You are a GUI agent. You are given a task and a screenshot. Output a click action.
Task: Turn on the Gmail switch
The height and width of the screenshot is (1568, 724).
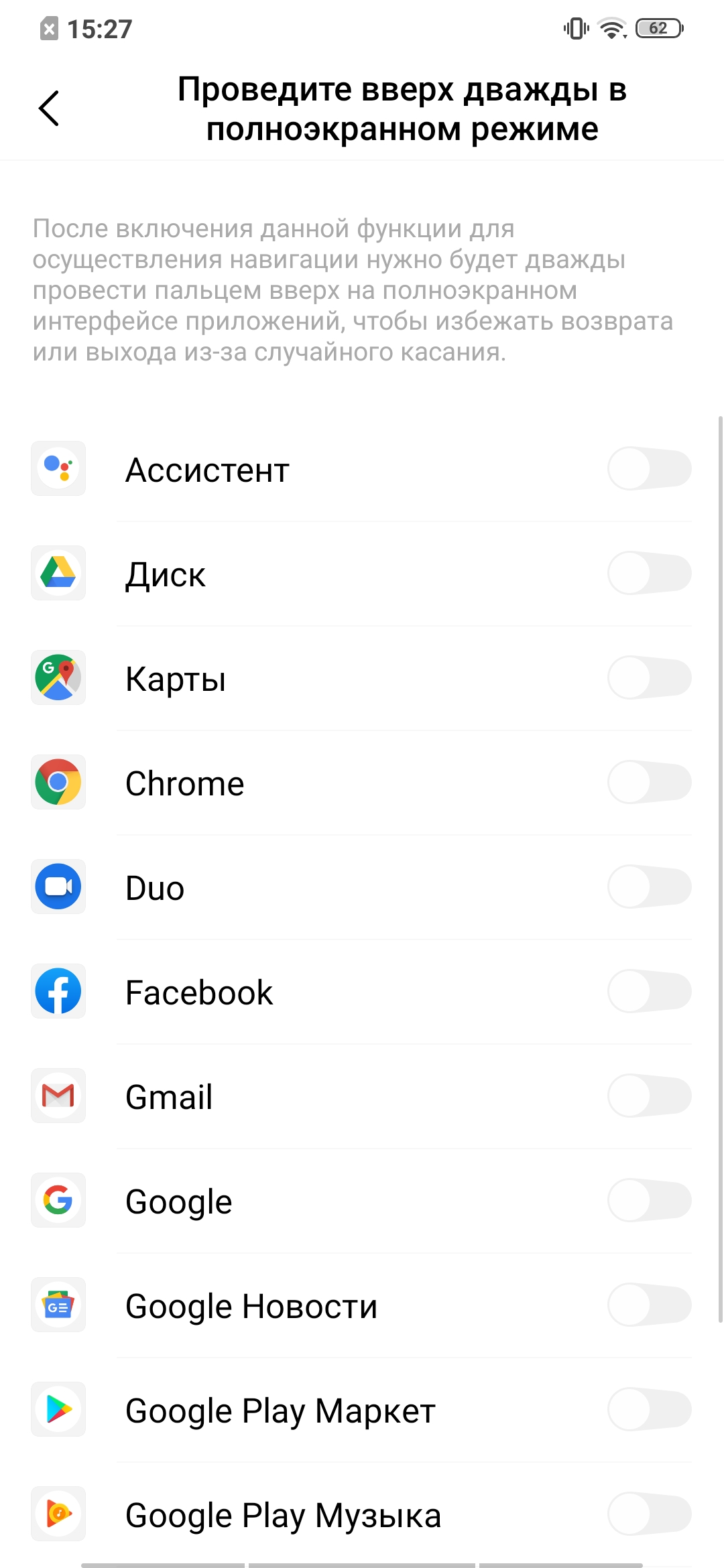pyautogui.click(x=649, y=1096)
